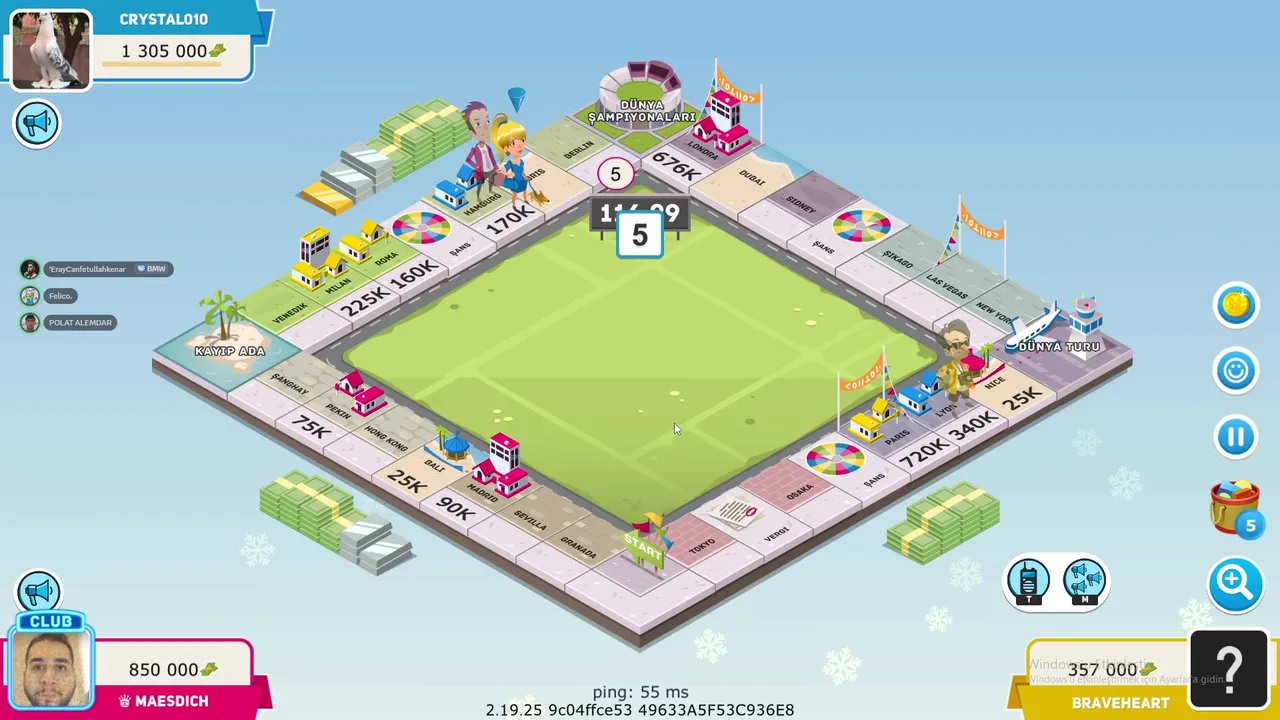Viewport: 1280px width, 720px height.
Task: Open the toy bucket with 5 items
Action: [1235, 506]
